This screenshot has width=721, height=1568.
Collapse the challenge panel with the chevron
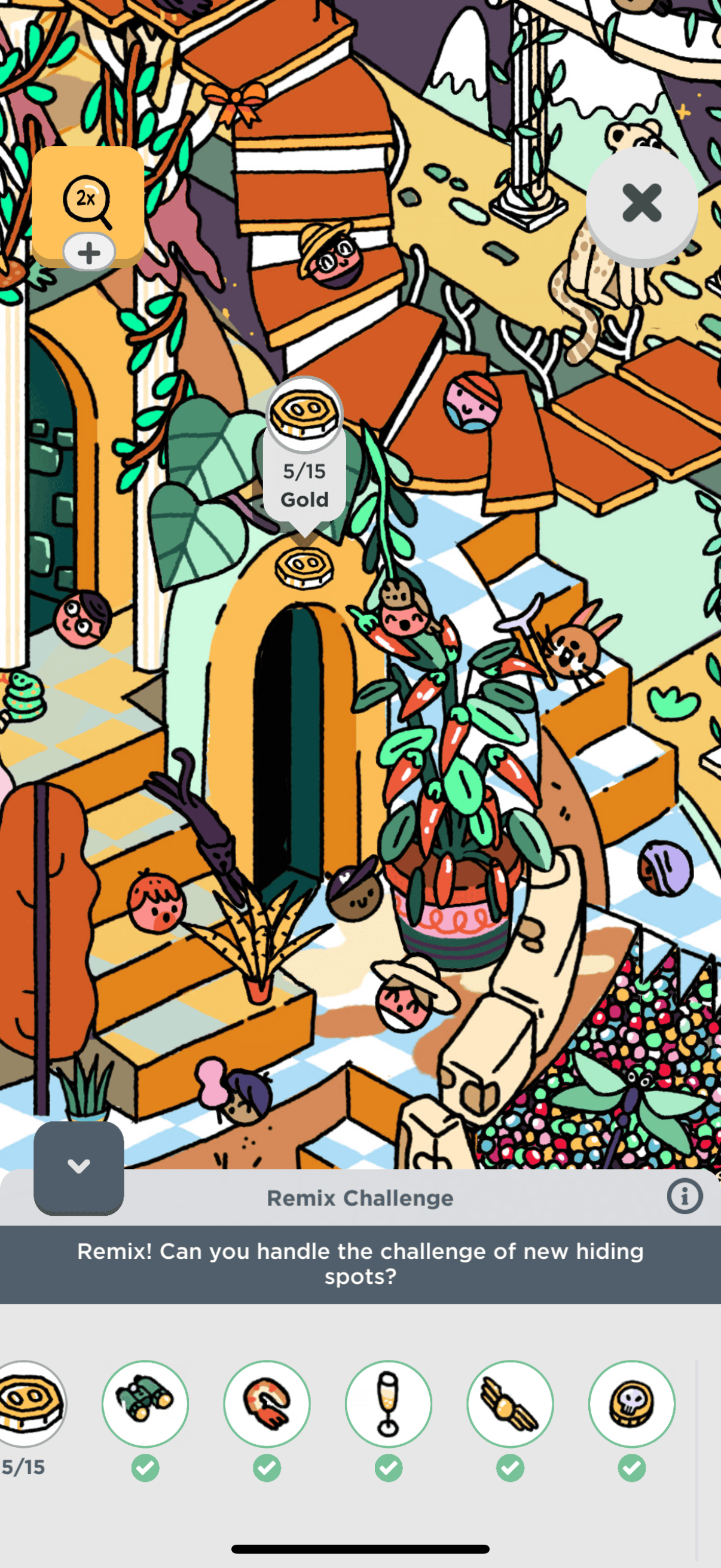[78, 1167]
